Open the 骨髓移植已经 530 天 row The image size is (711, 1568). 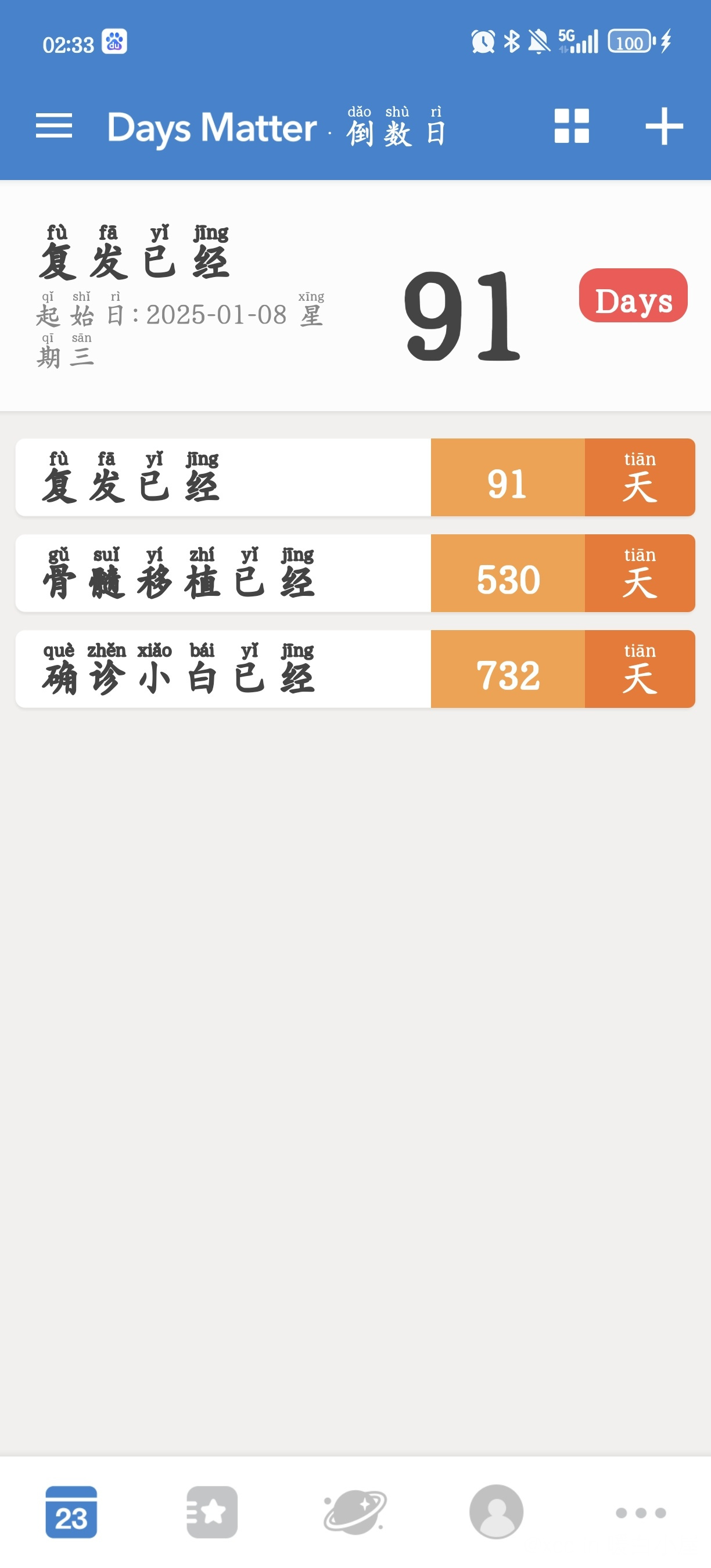[x=355, y=573]
